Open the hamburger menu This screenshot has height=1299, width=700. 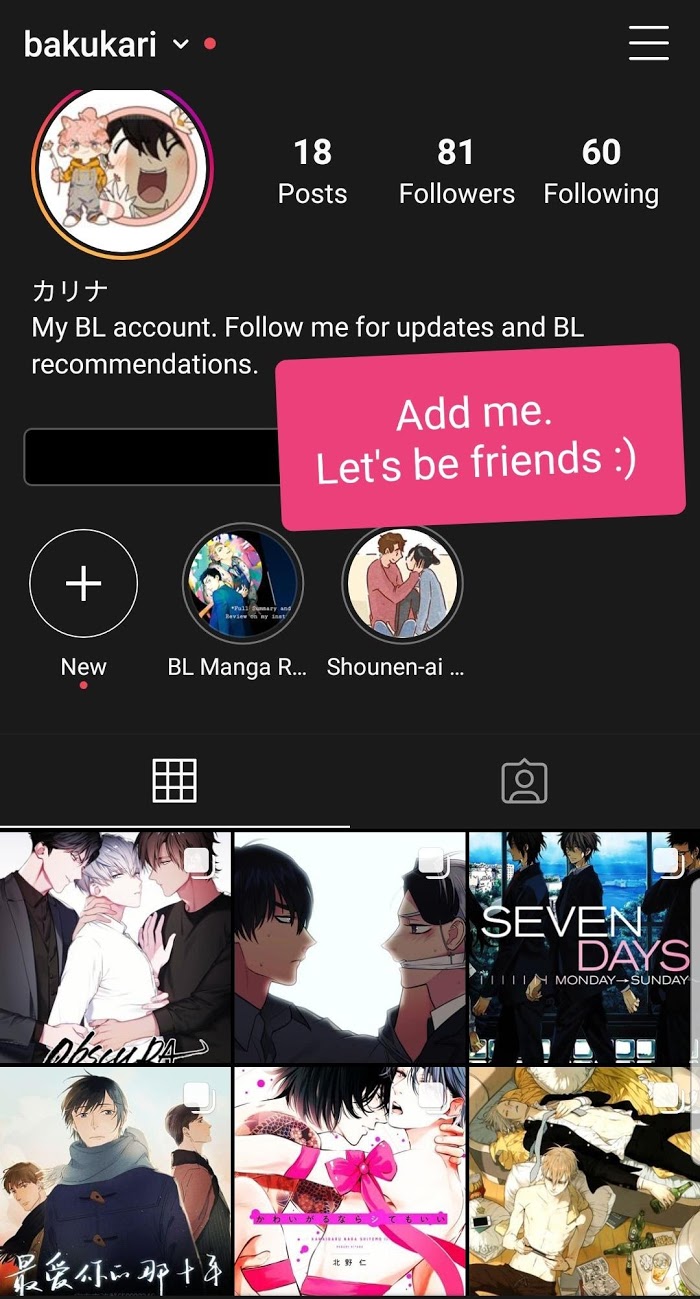648,43
